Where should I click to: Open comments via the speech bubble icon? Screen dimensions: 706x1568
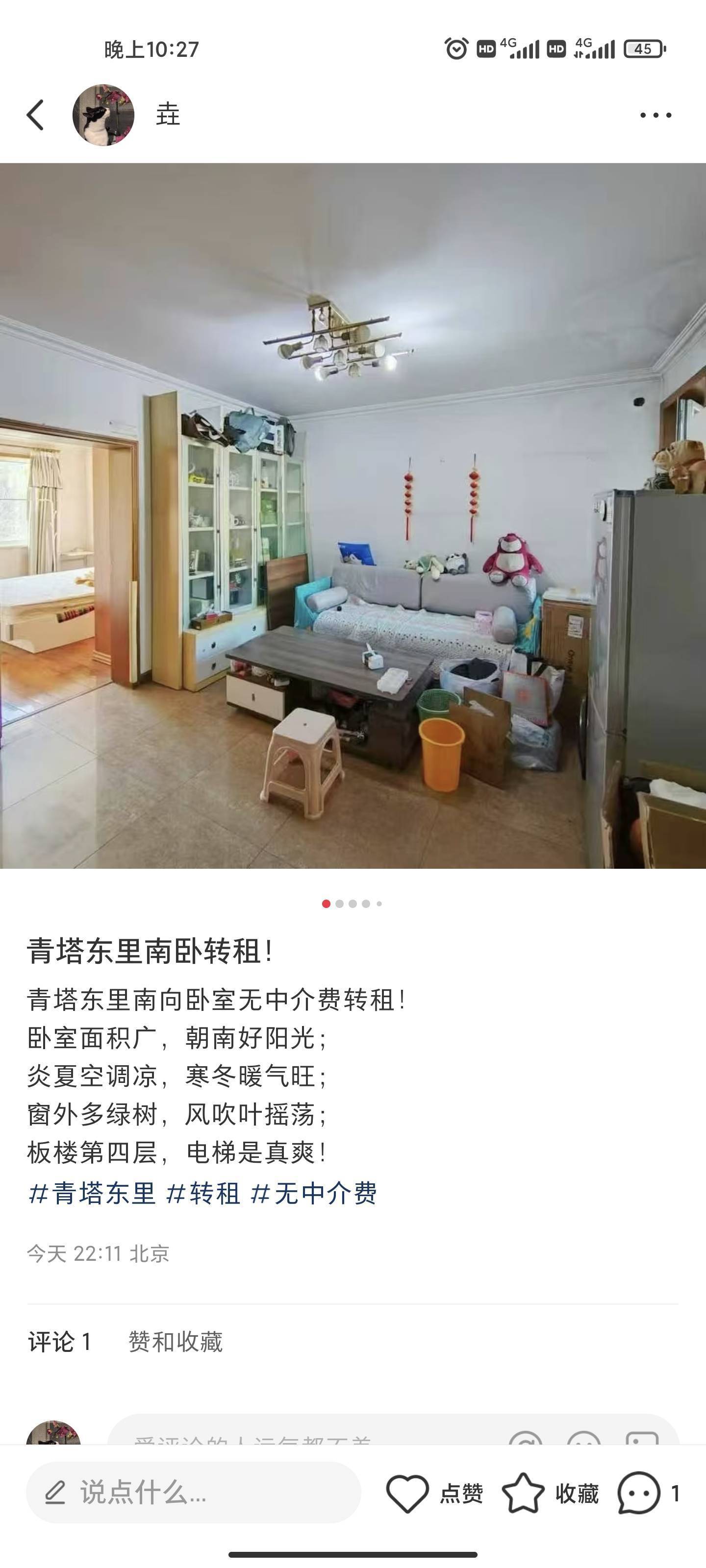point(638,1493)
